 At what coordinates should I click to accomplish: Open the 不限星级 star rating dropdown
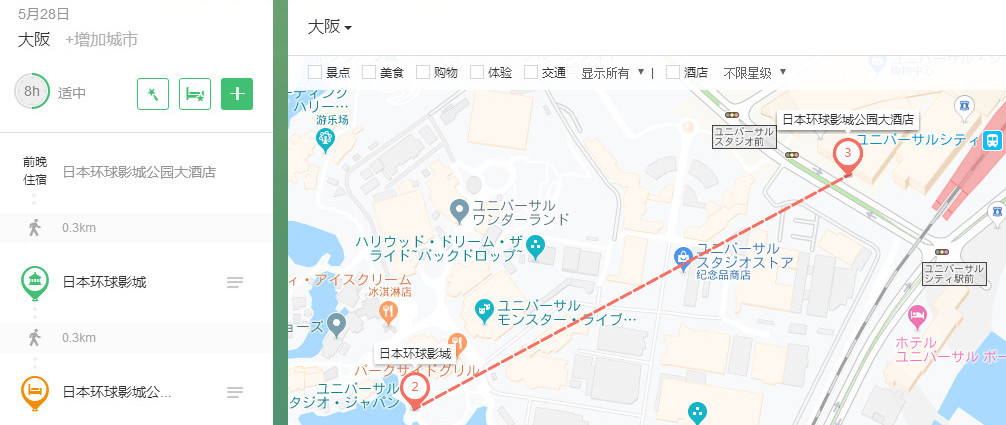click(754, 72)
